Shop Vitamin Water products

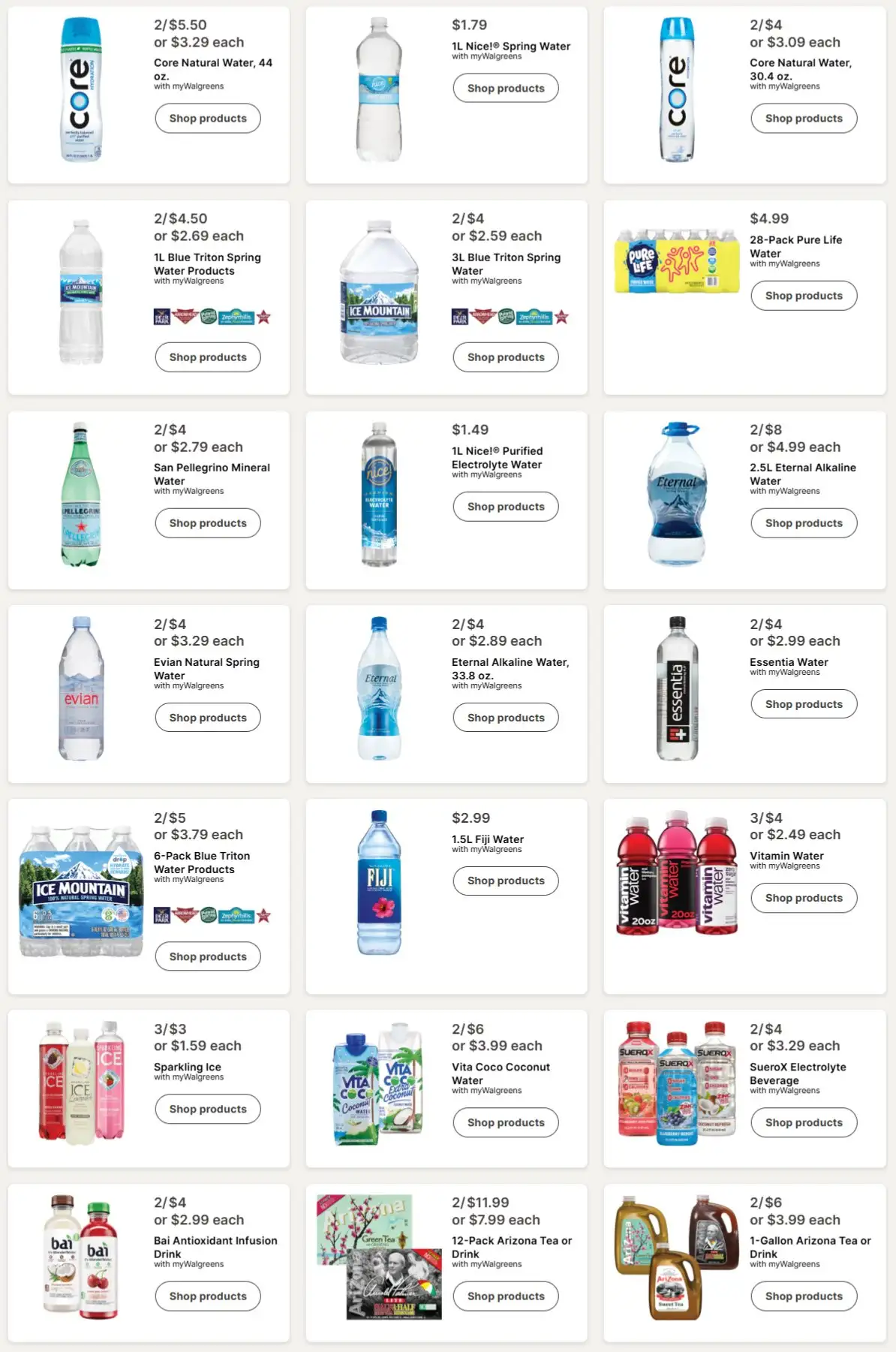[804, 898]
